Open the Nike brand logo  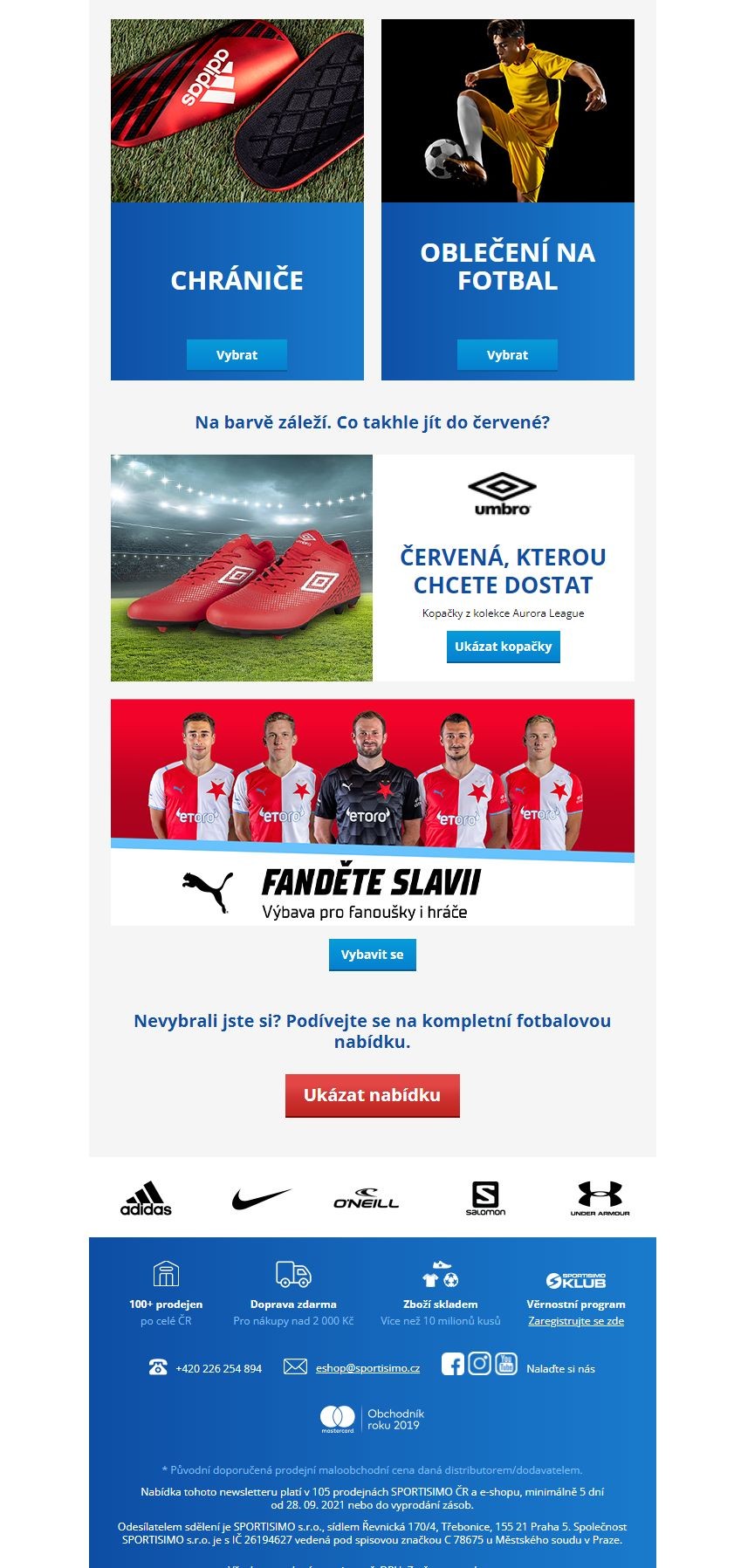(x=260, y=1199)
